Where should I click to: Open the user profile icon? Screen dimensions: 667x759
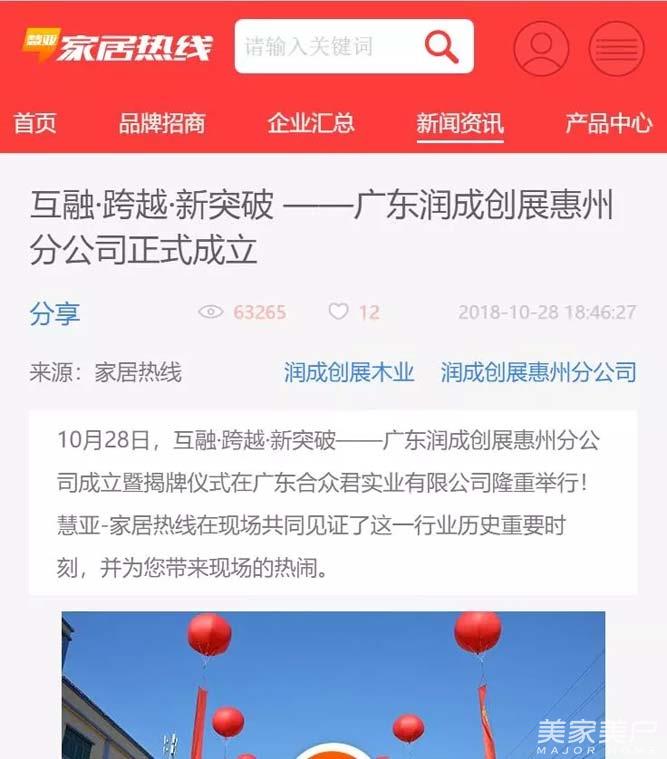pos(541,48)
